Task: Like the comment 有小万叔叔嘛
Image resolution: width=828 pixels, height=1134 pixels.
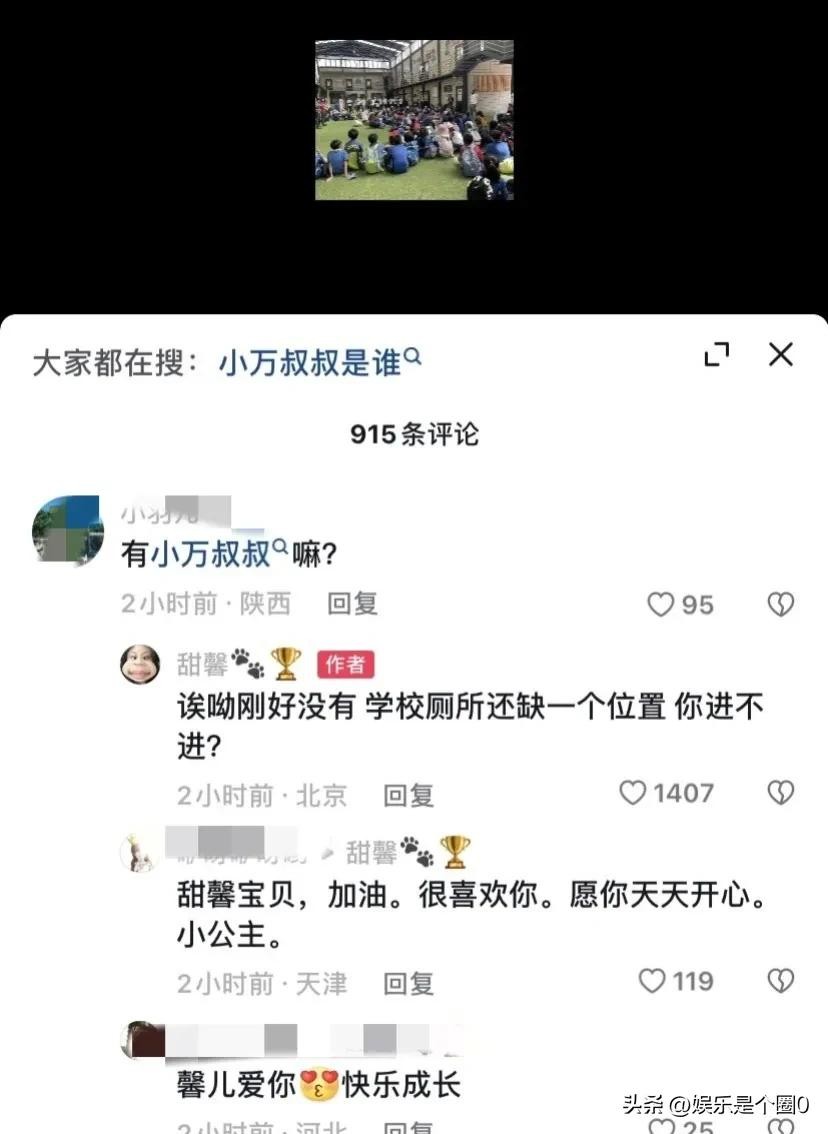Action: pyautogui.click(x=661, y=604)
